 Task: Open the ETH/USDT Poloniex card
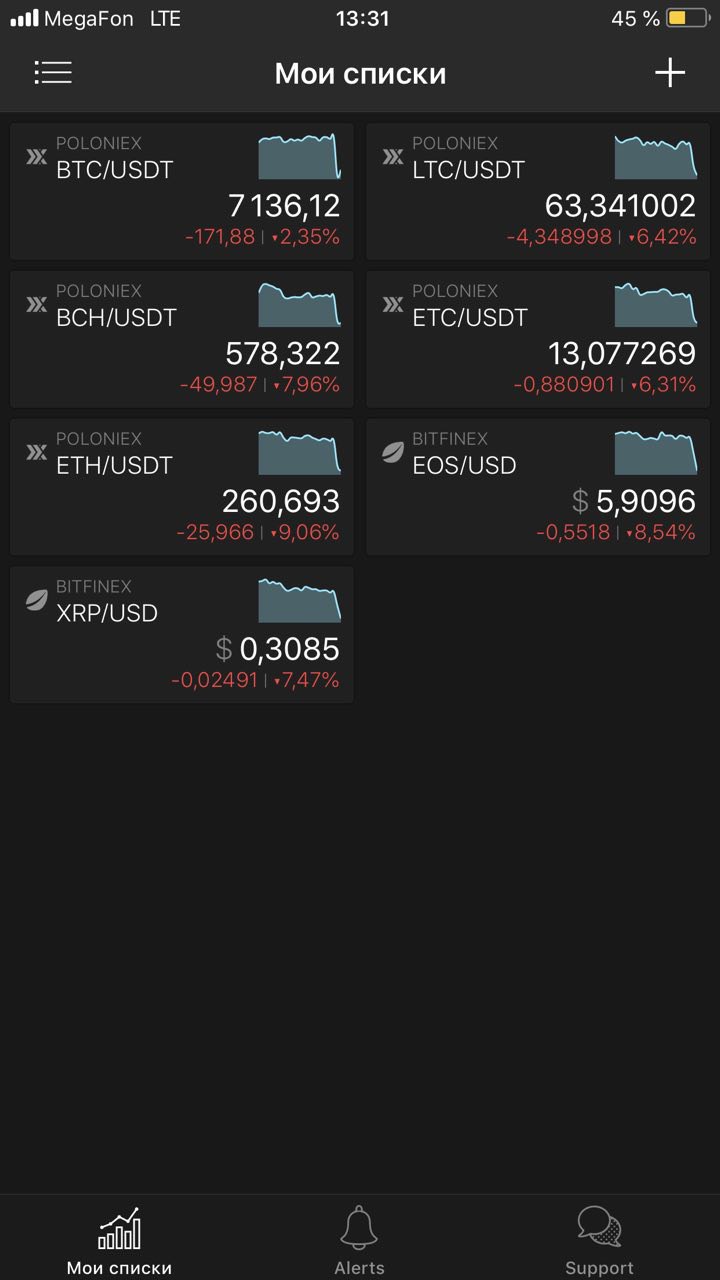tap(182, 488)
